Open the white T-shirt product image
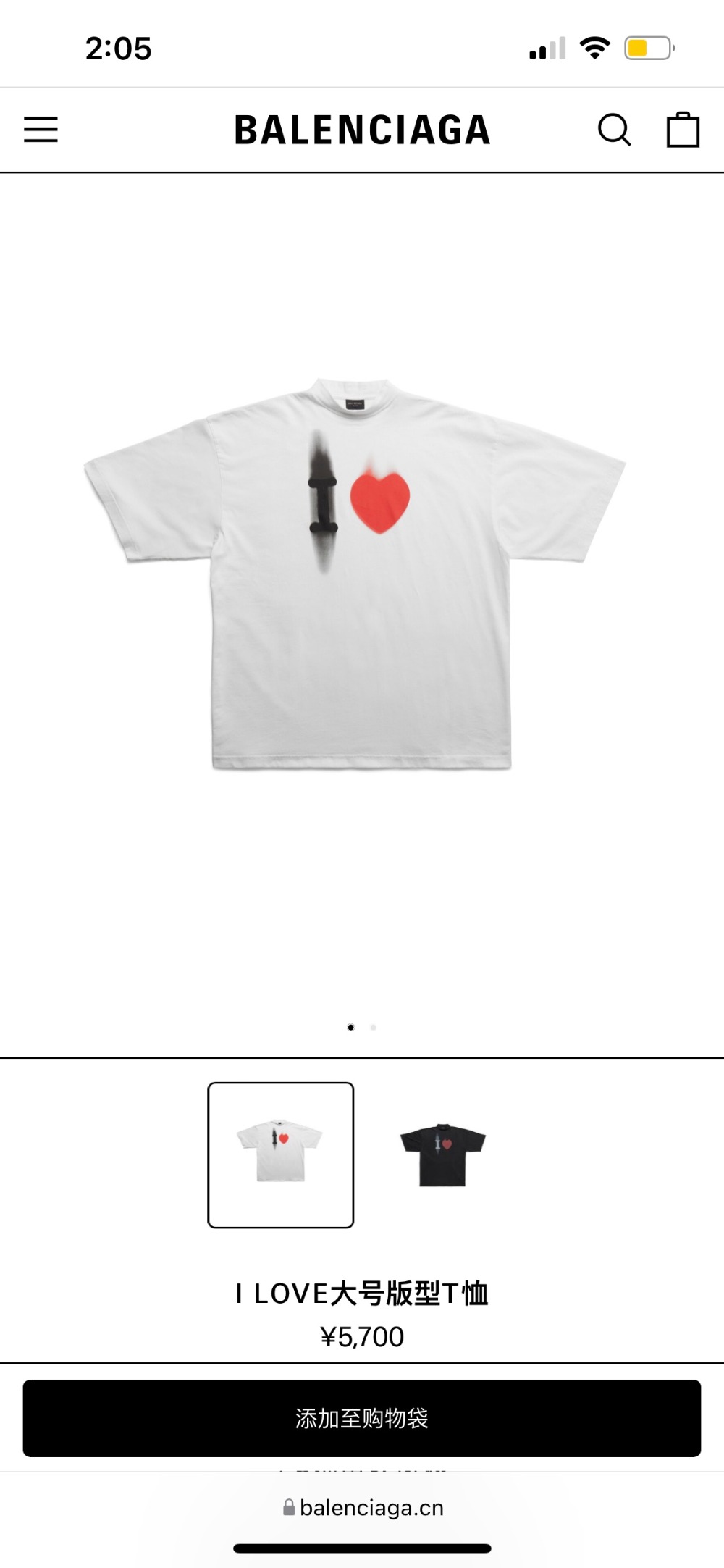 click(x=355, y=572)
